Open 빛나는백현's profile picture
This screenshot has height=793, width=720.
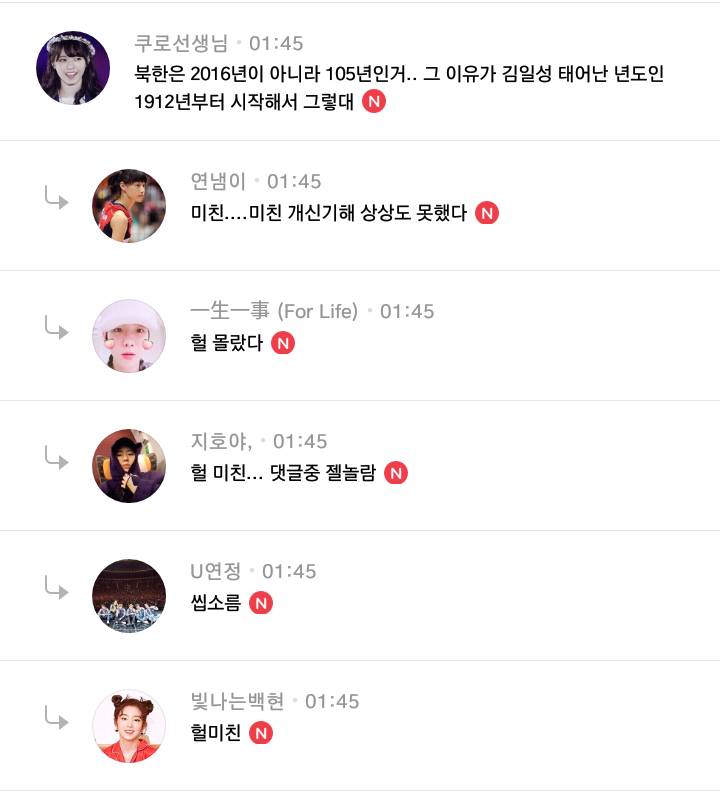(x=129, y=726)
